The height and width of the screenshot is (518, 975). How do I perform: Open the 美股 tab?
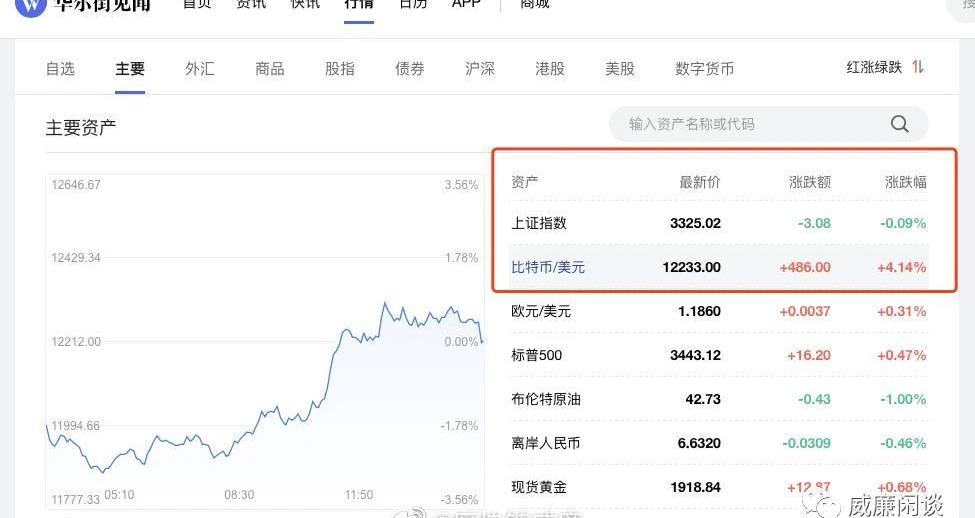coord(619,69)
